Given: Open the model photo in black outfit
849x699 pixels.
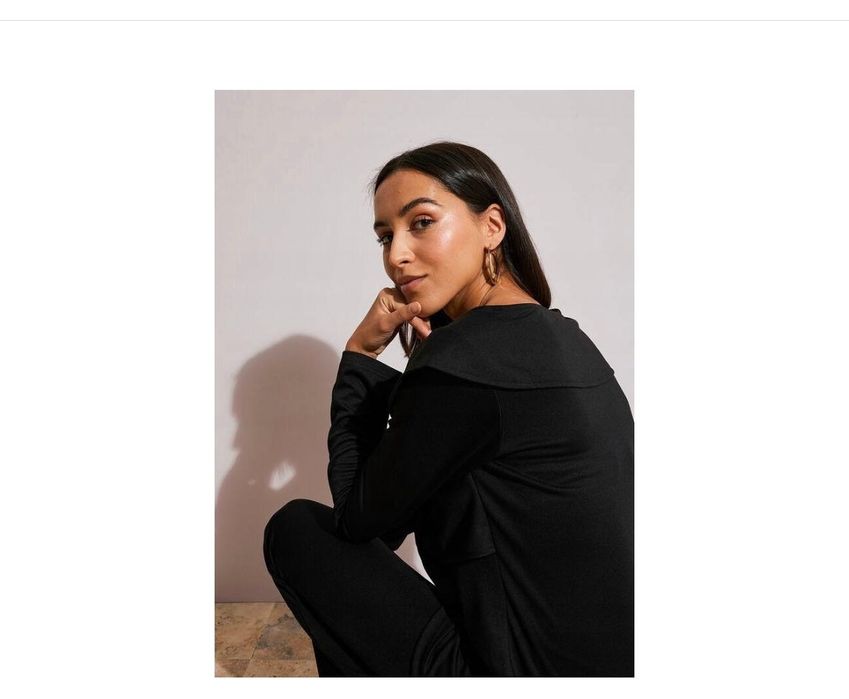Looking at the screenshot, I should pos(424,383).
